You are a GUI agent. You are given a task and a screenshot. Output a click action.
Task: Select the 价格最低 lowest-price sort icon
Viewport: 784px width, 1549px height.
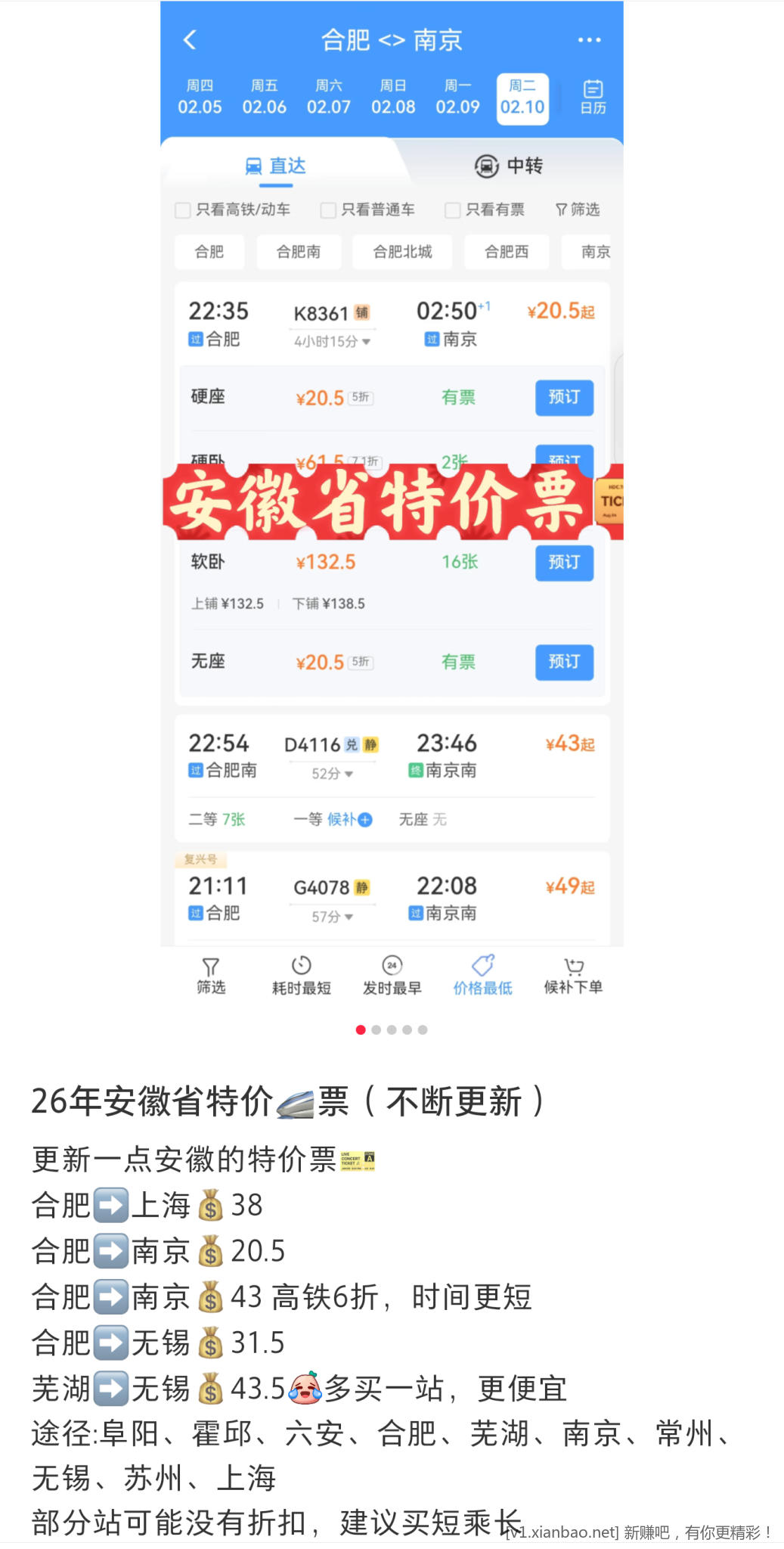482,977
